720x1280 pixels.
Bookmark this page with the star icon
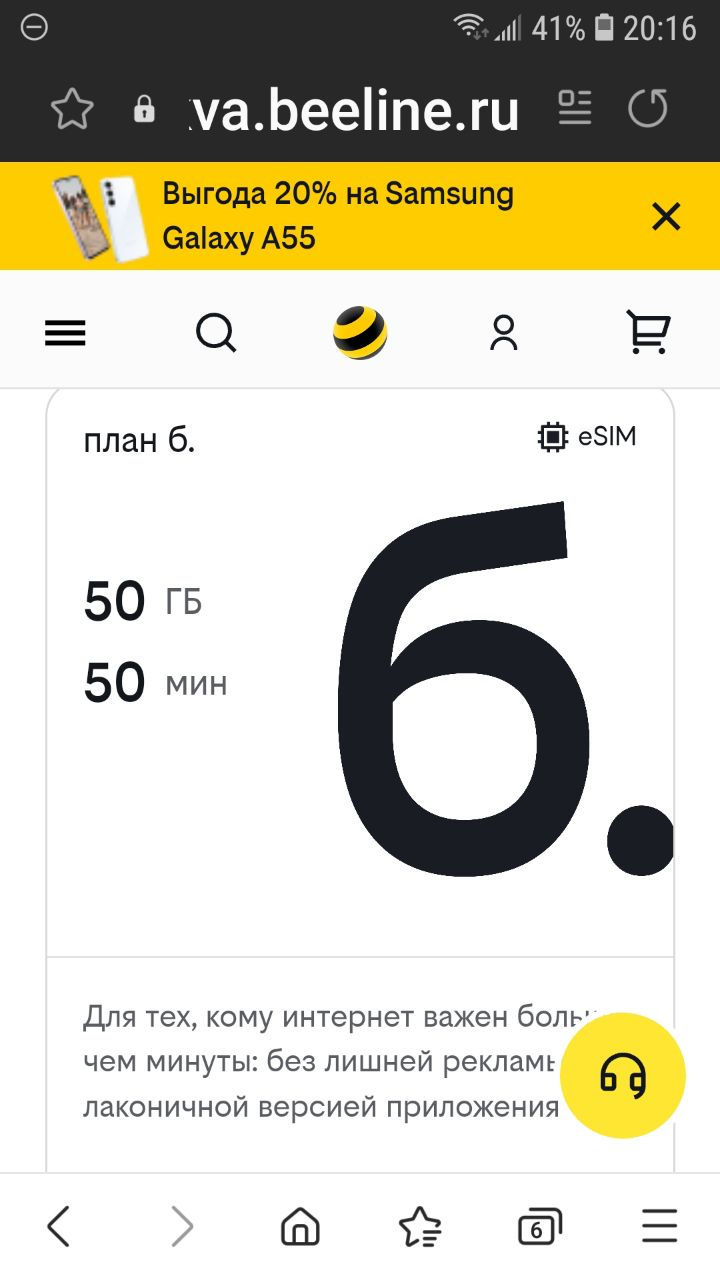pyautogui.click(x=71, y=109)
